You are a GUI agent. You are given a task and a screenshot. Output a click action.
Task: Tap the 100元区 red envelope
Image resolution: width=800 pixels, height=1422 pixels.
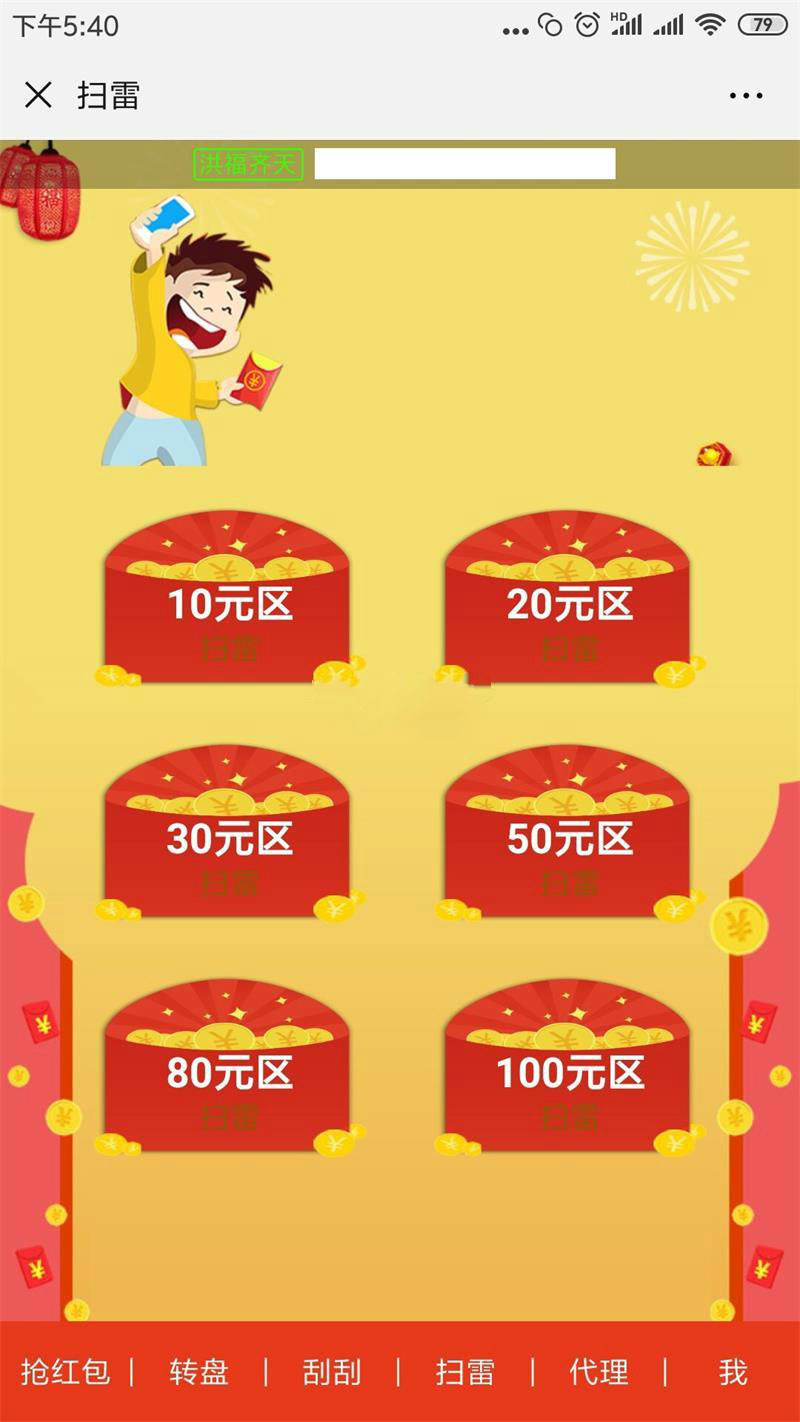(568, 1072)
